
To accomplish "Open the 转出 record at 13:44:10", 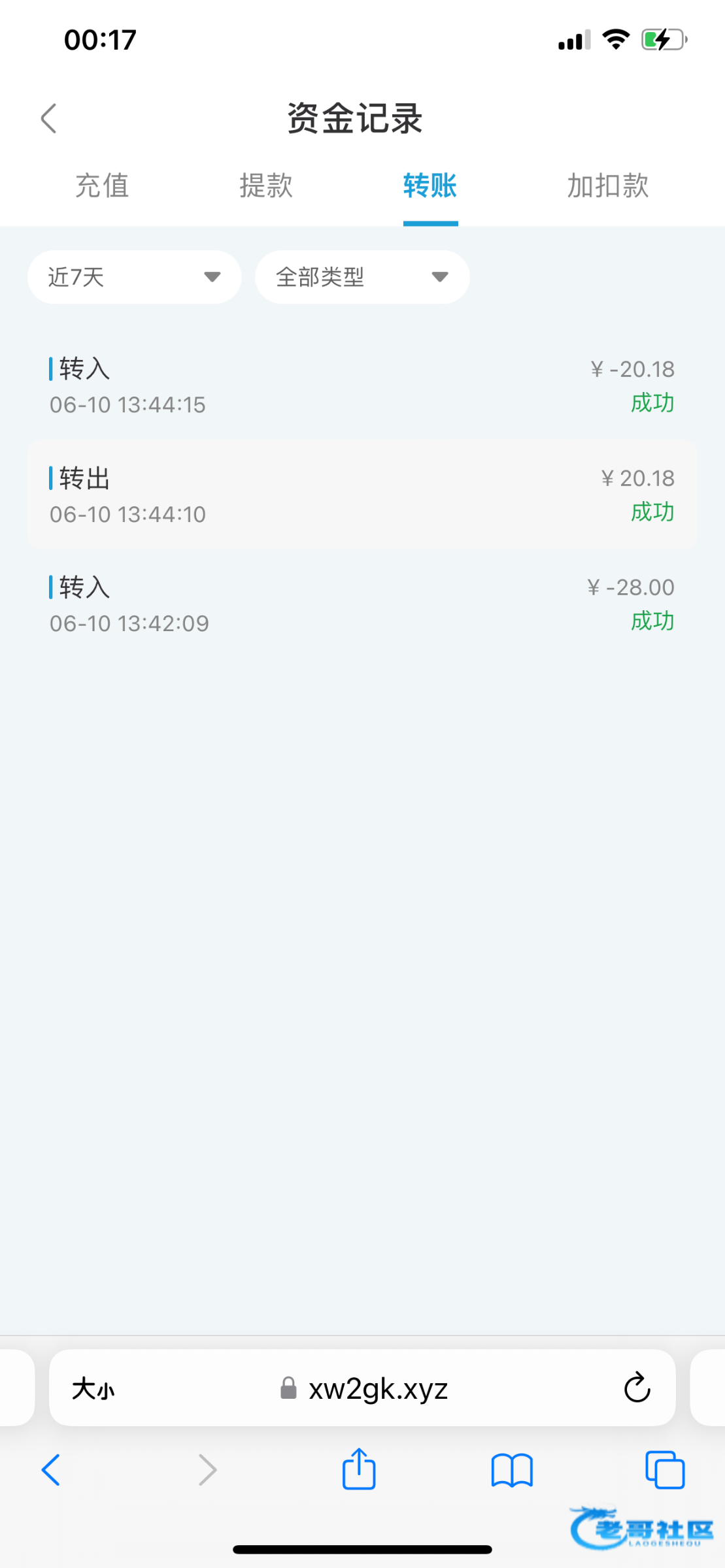I will (362, 495).
